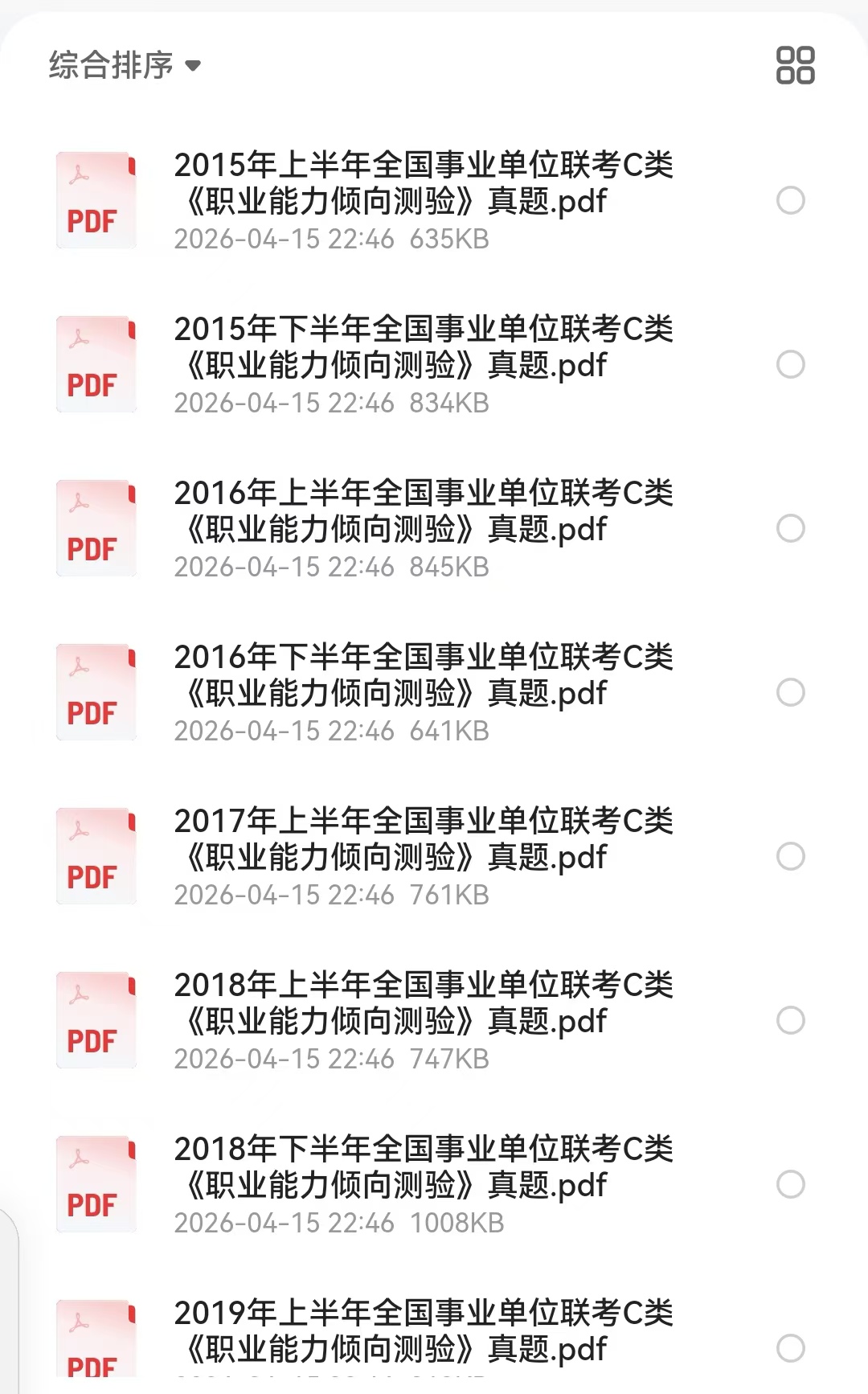Select the 2015年上半年 PDF radio button
This screenshot has width=868, height=1394.
tap(791, 200)
